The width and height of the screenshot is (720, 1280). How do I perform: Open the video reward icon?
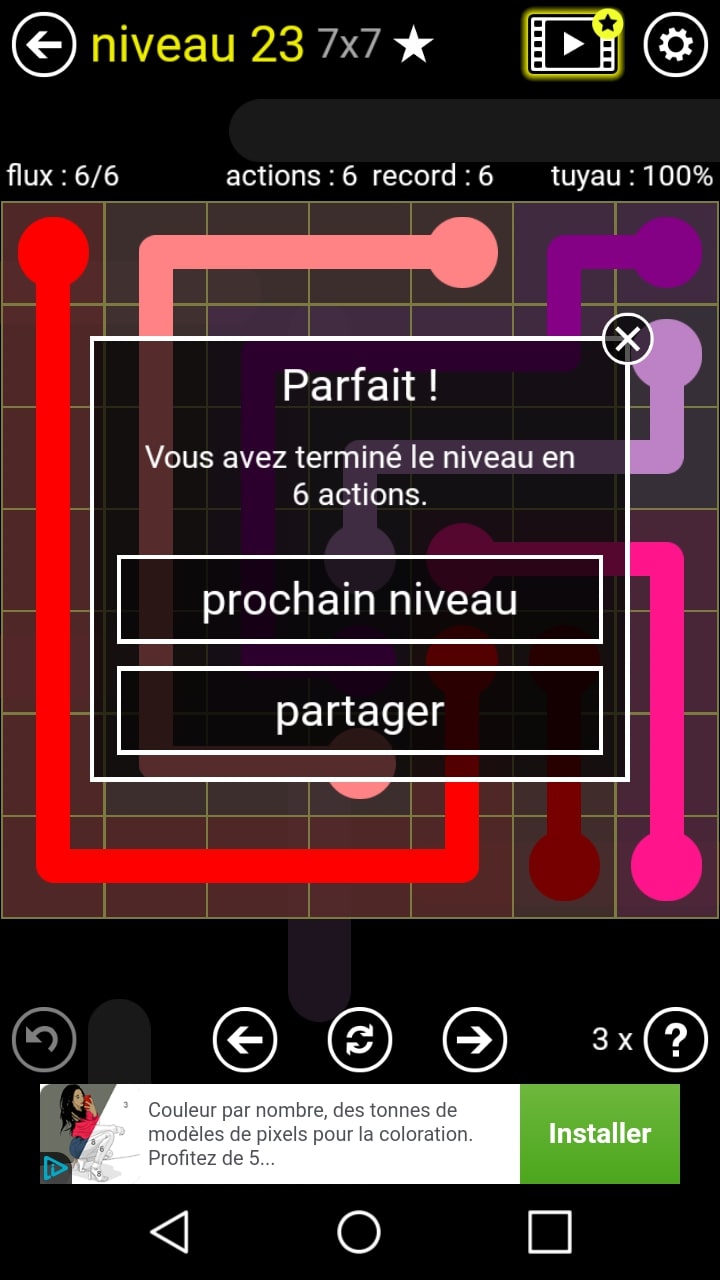(573, 44)
